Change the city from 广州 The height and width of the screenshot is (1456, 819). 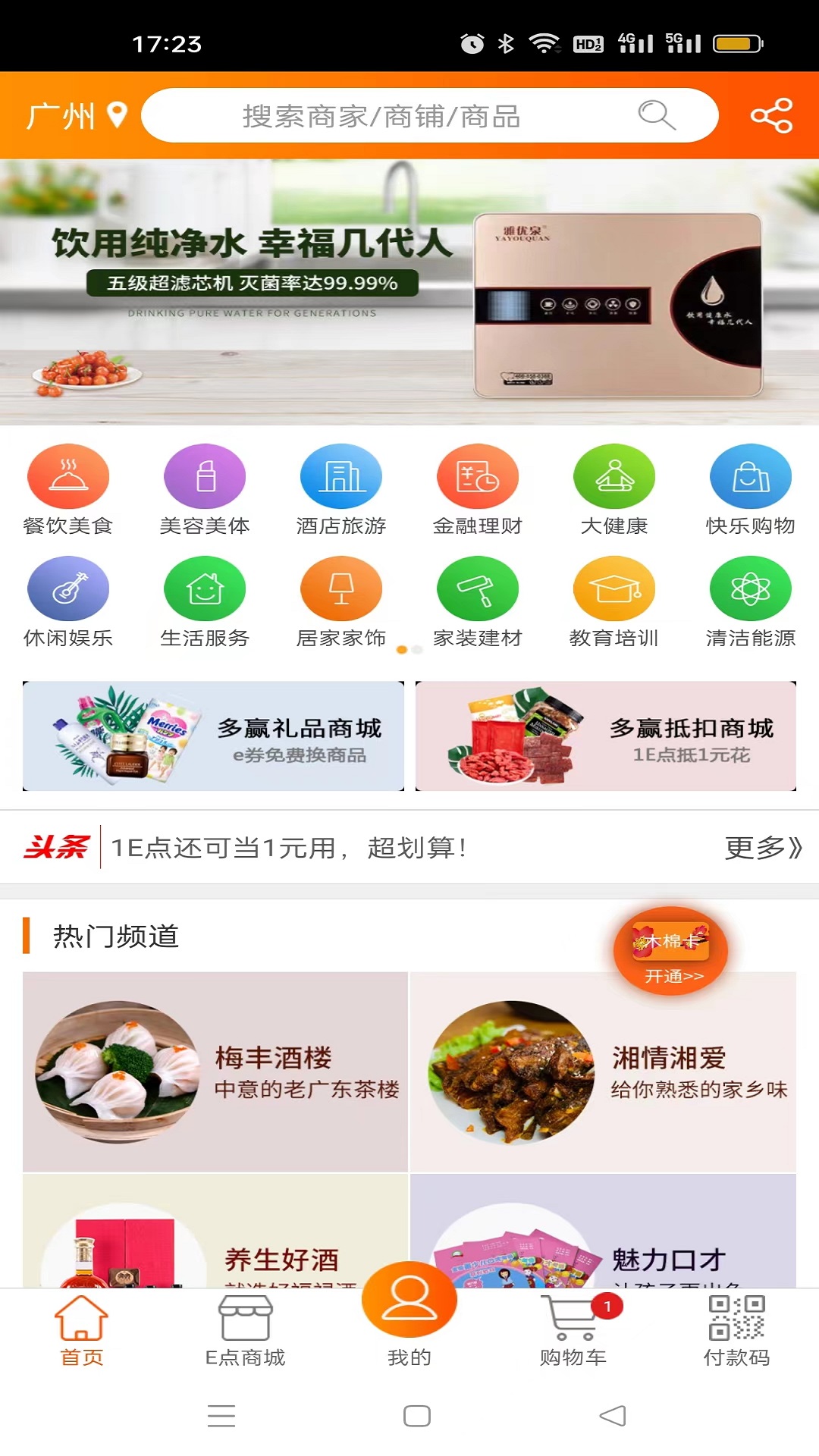(x=76, y=116)
